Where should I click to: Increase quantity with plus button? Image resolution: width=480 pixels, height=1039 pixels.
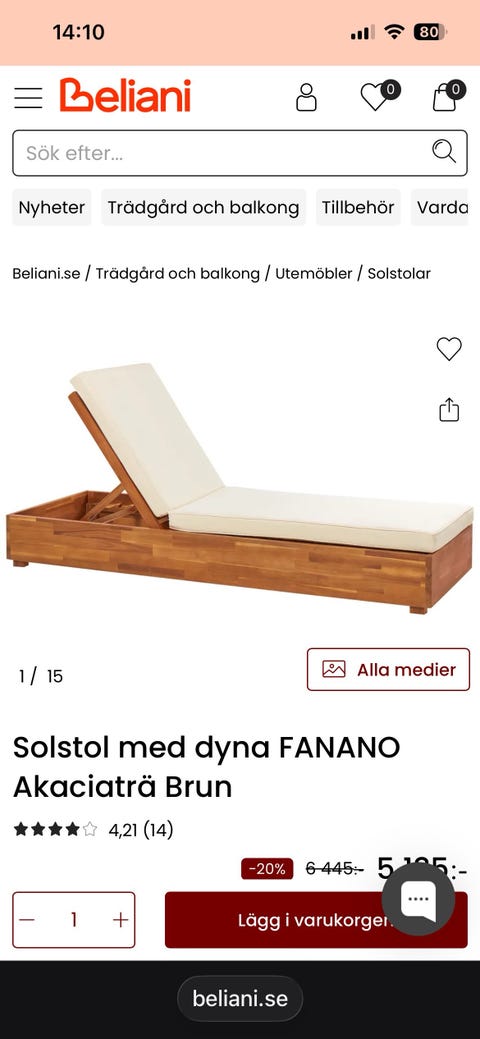(x=120, y=920)
